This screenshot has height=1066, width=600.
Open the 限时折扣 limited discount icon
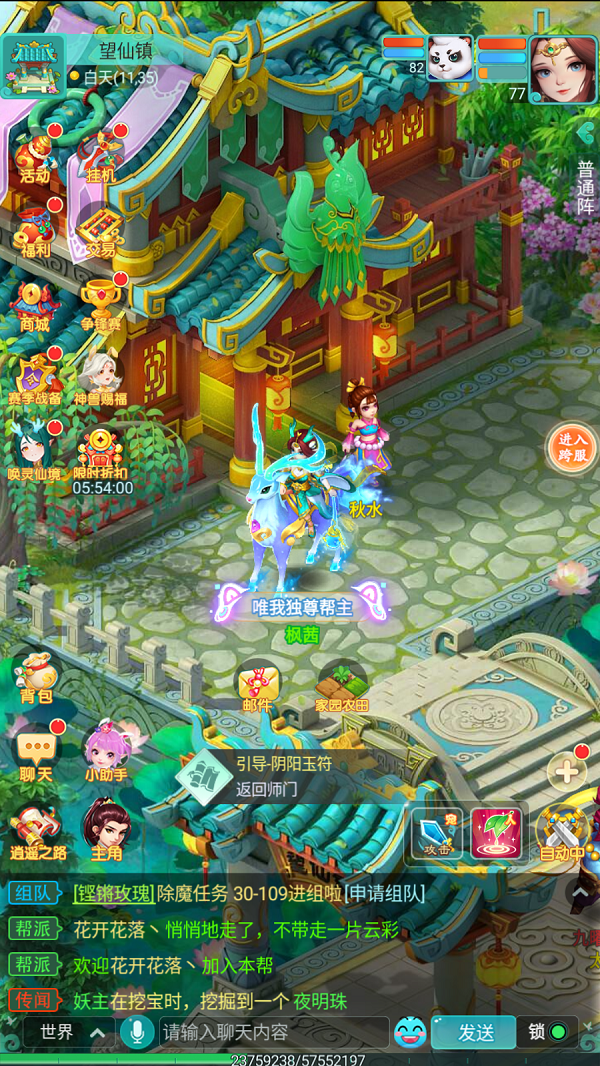tap(100, 455)
